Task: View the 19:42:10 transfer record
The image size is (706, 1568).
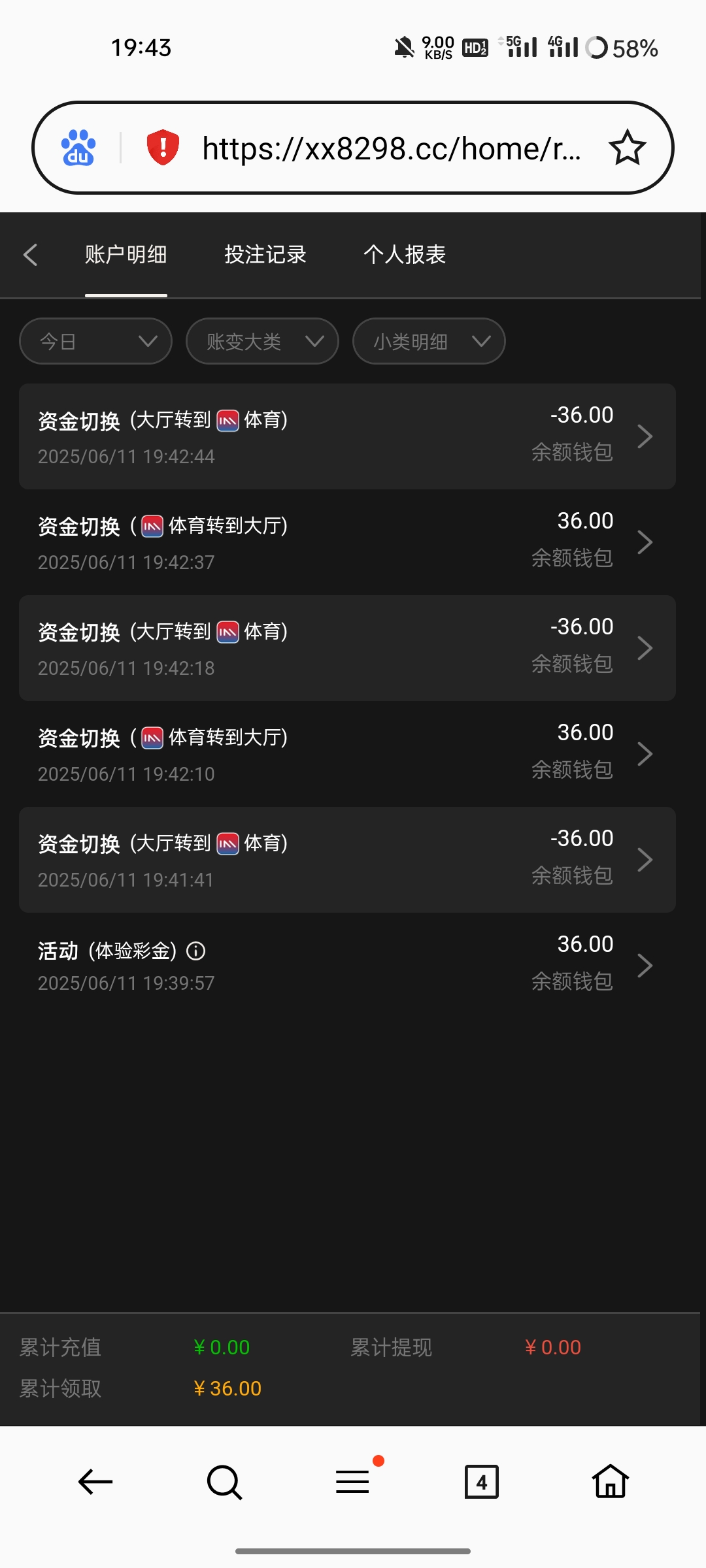Action: [x=347, y=754]
